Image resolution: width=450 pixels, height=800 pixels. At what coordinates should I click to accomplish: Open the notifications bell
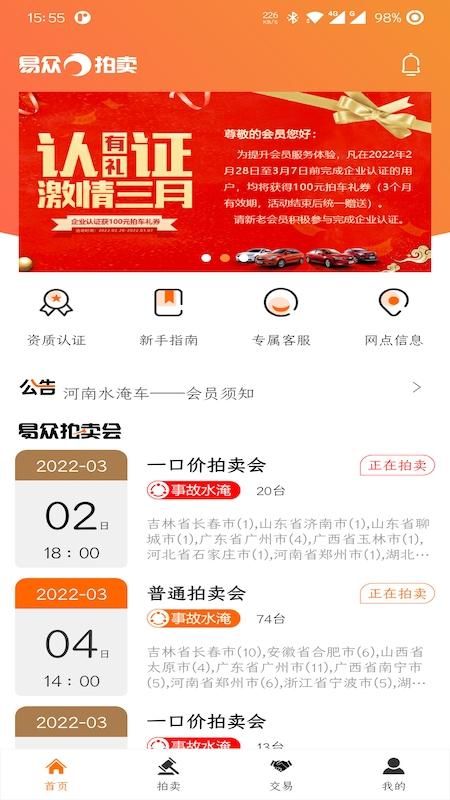tap(411, 64)
